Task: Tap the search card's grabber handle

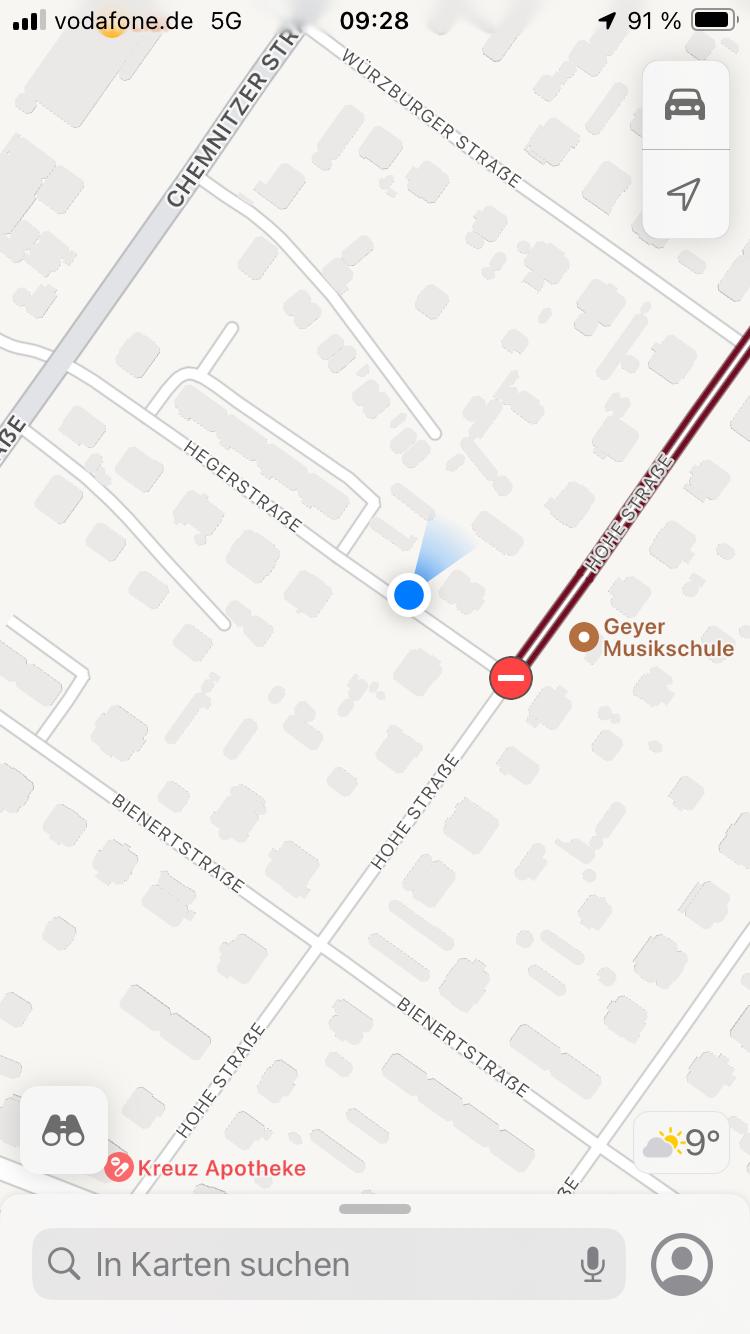Action: tap(375, 1209)
